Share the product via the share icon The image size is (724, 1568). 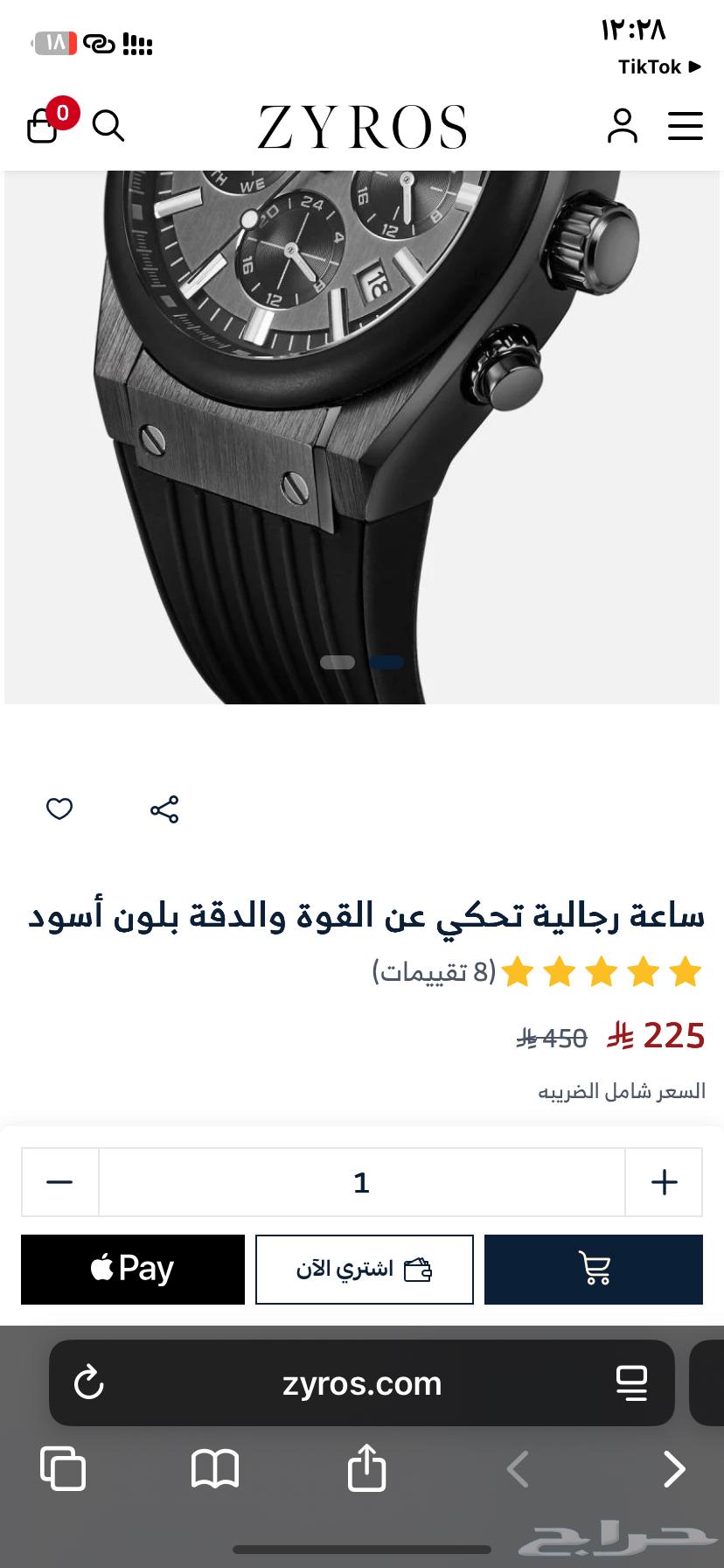click(163, 809)
